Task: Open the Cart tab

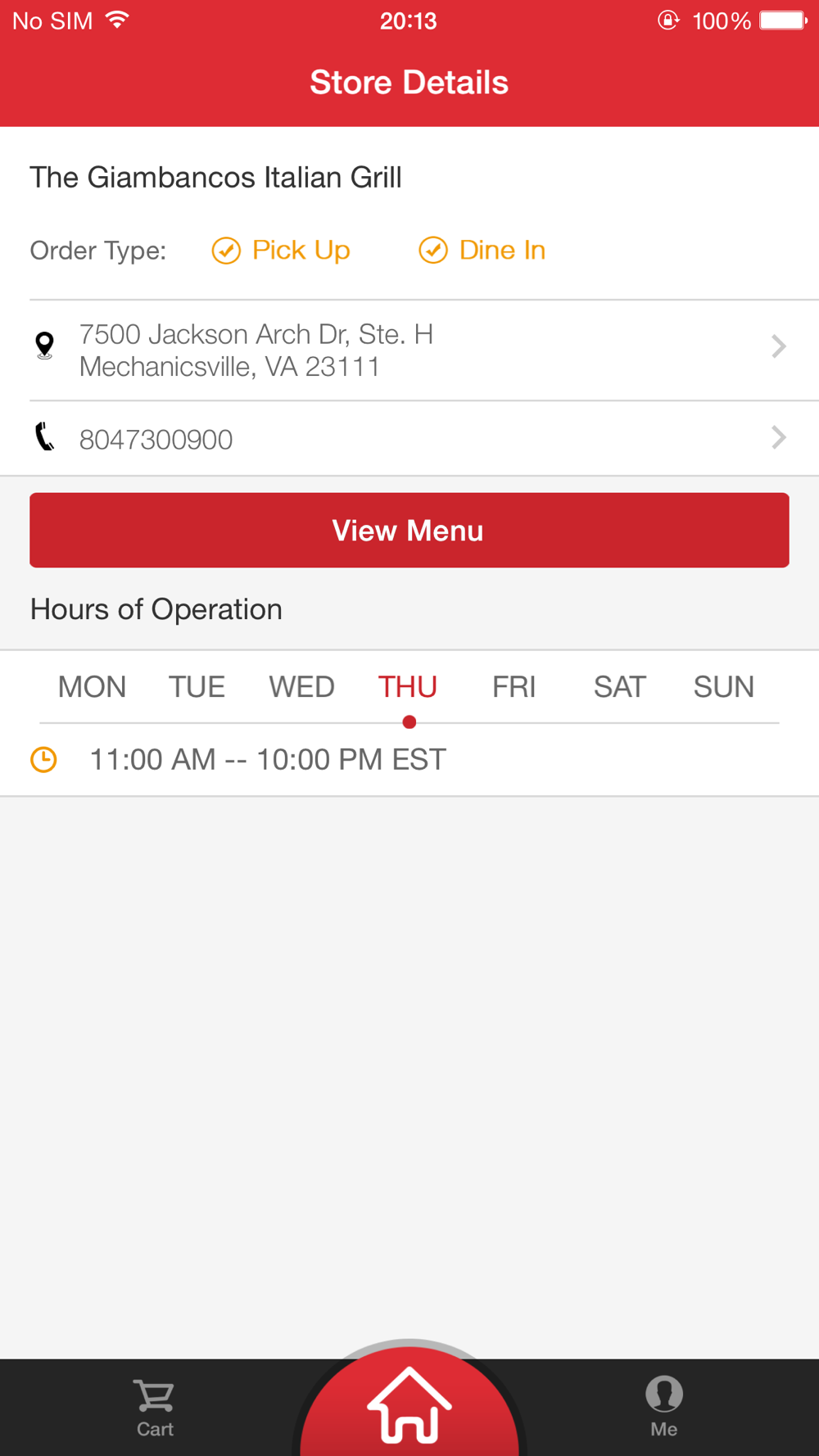Action: click(x=155, y=1409)
